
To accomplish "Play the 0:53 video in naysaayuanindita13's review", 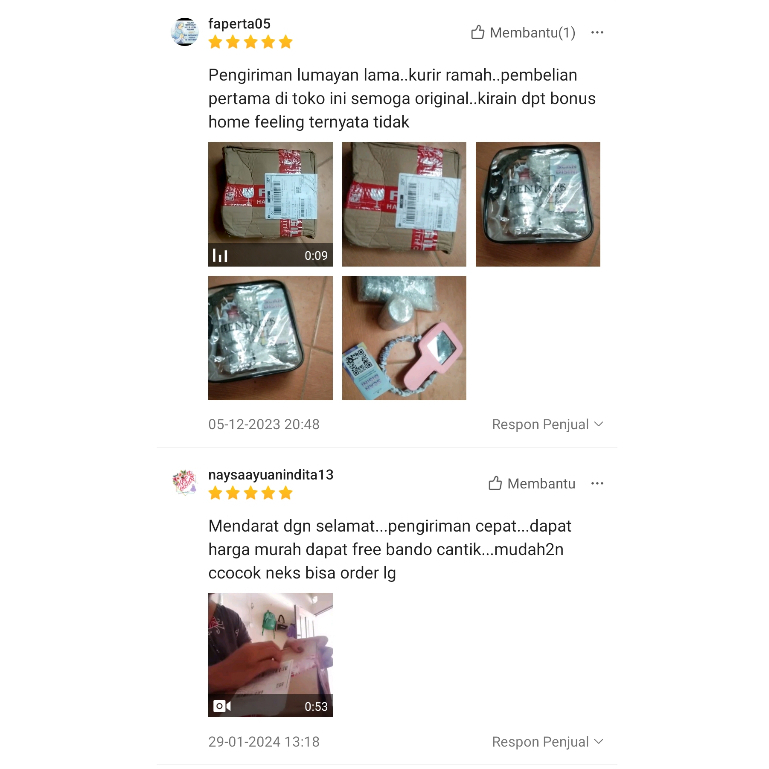I will [x=270, y=655].
